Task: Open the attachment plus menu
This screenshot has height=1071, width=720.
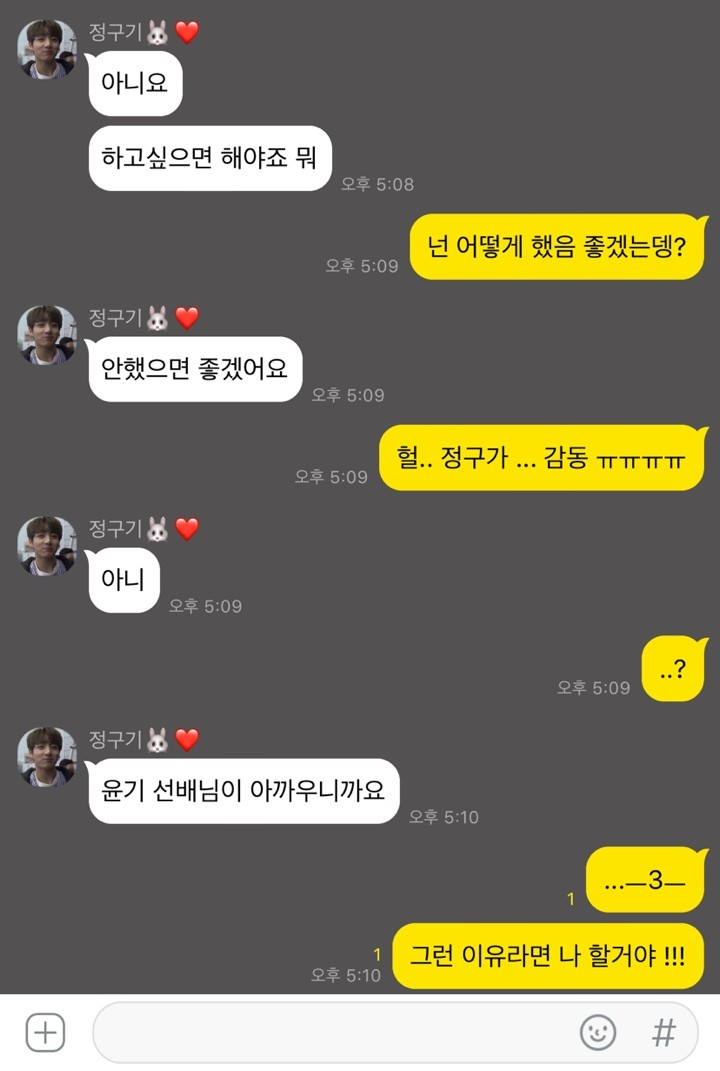Action: 45,1032
